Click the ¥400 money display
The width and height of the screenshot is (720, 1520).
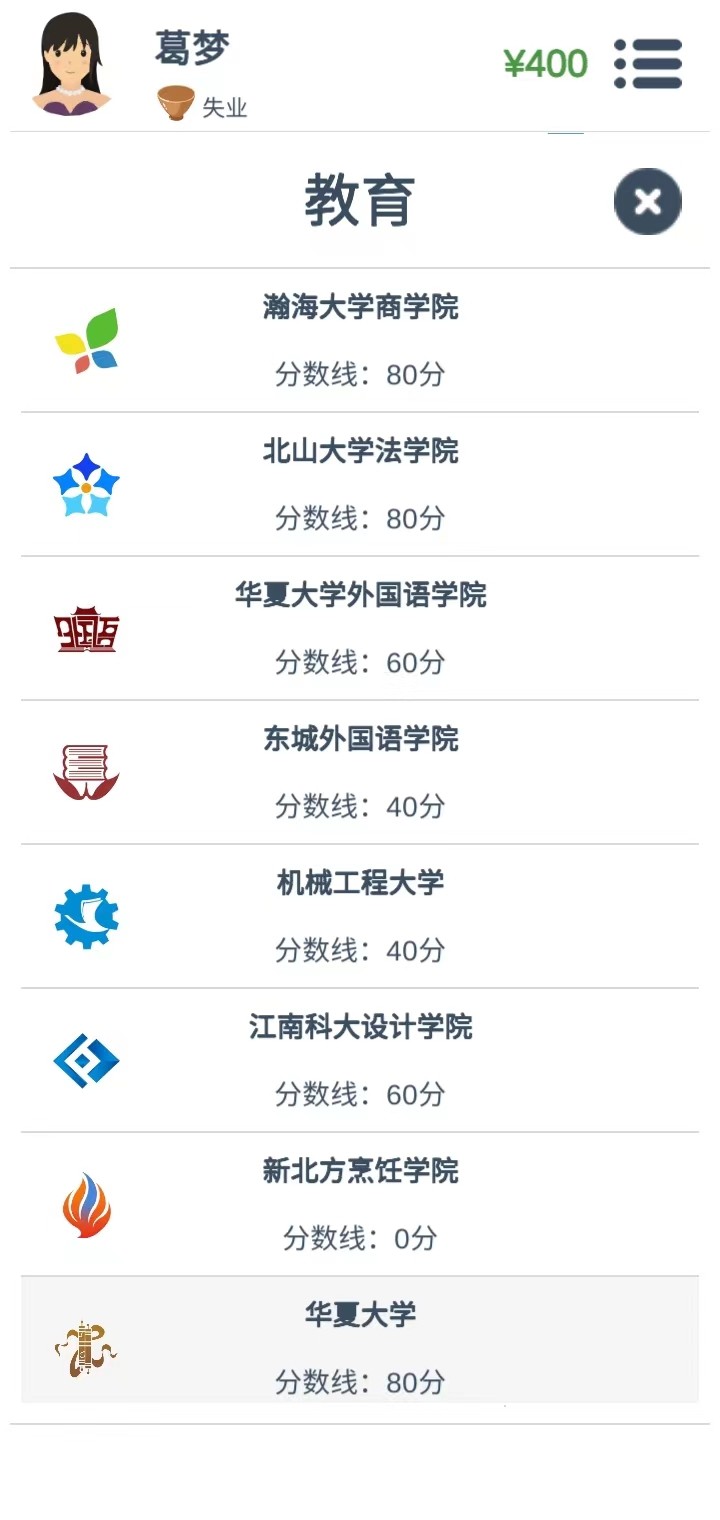546,63
